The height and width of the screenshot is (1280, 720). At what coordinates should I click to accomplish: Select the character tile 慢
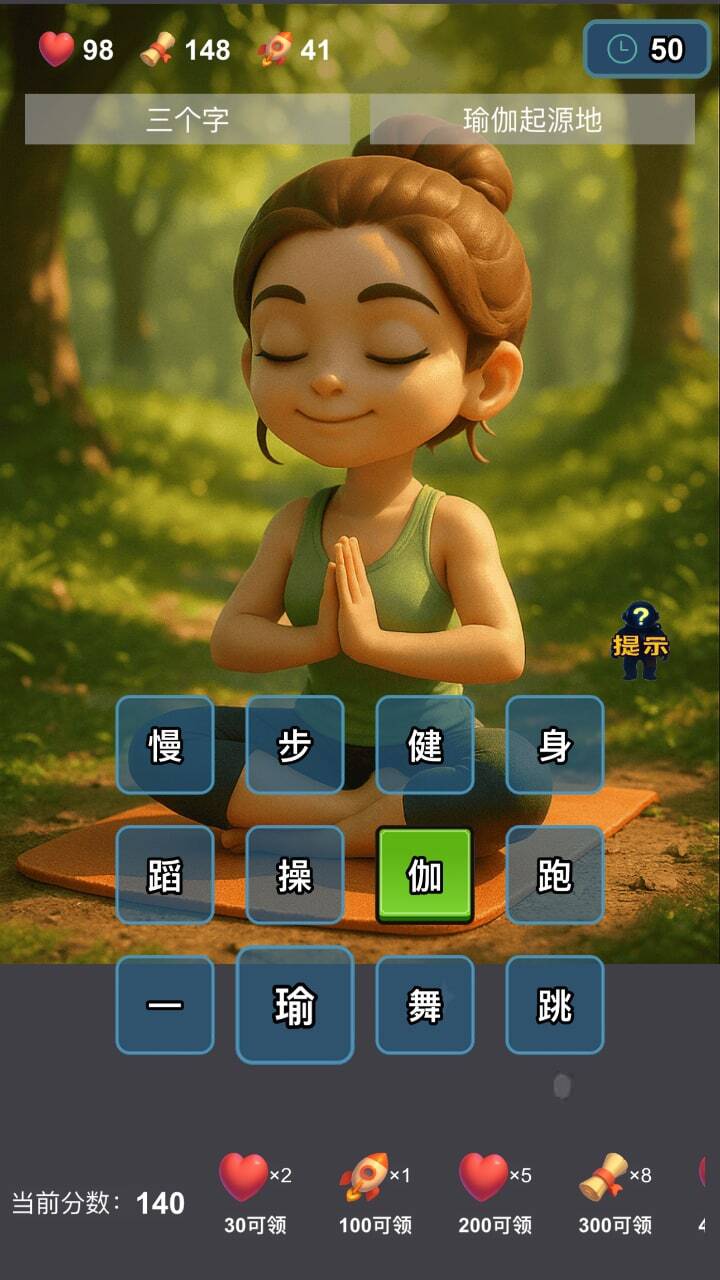(165, 745)
